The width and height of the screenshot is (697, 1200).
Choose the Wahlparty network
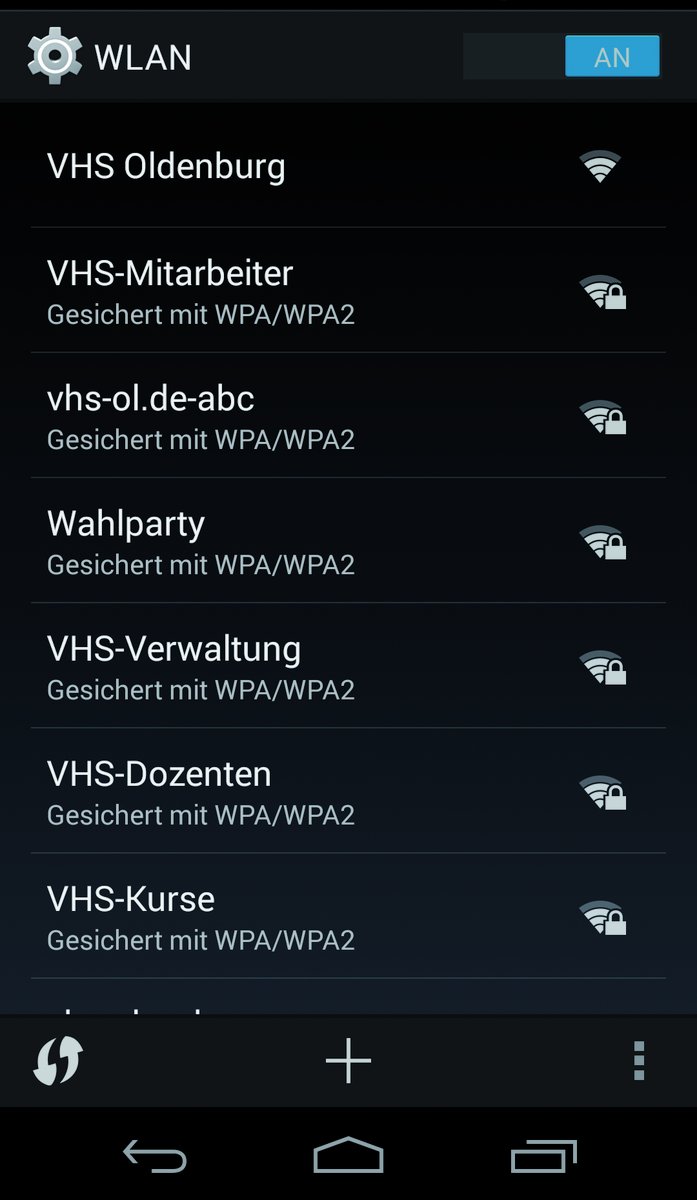tap(348, 540)
